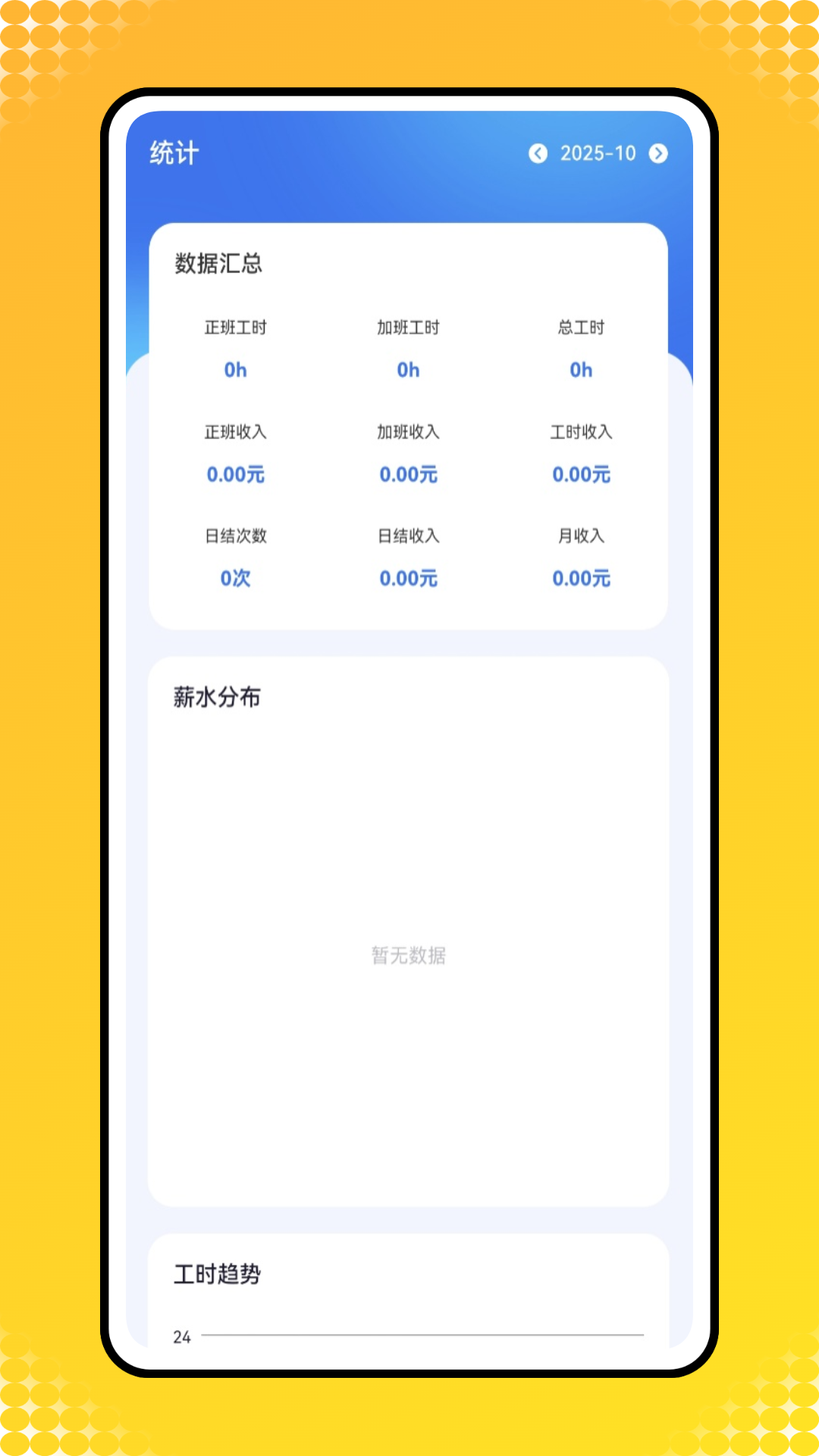
Task: Click the 正班收入 amount 0.00元
Action: point(235,475)
